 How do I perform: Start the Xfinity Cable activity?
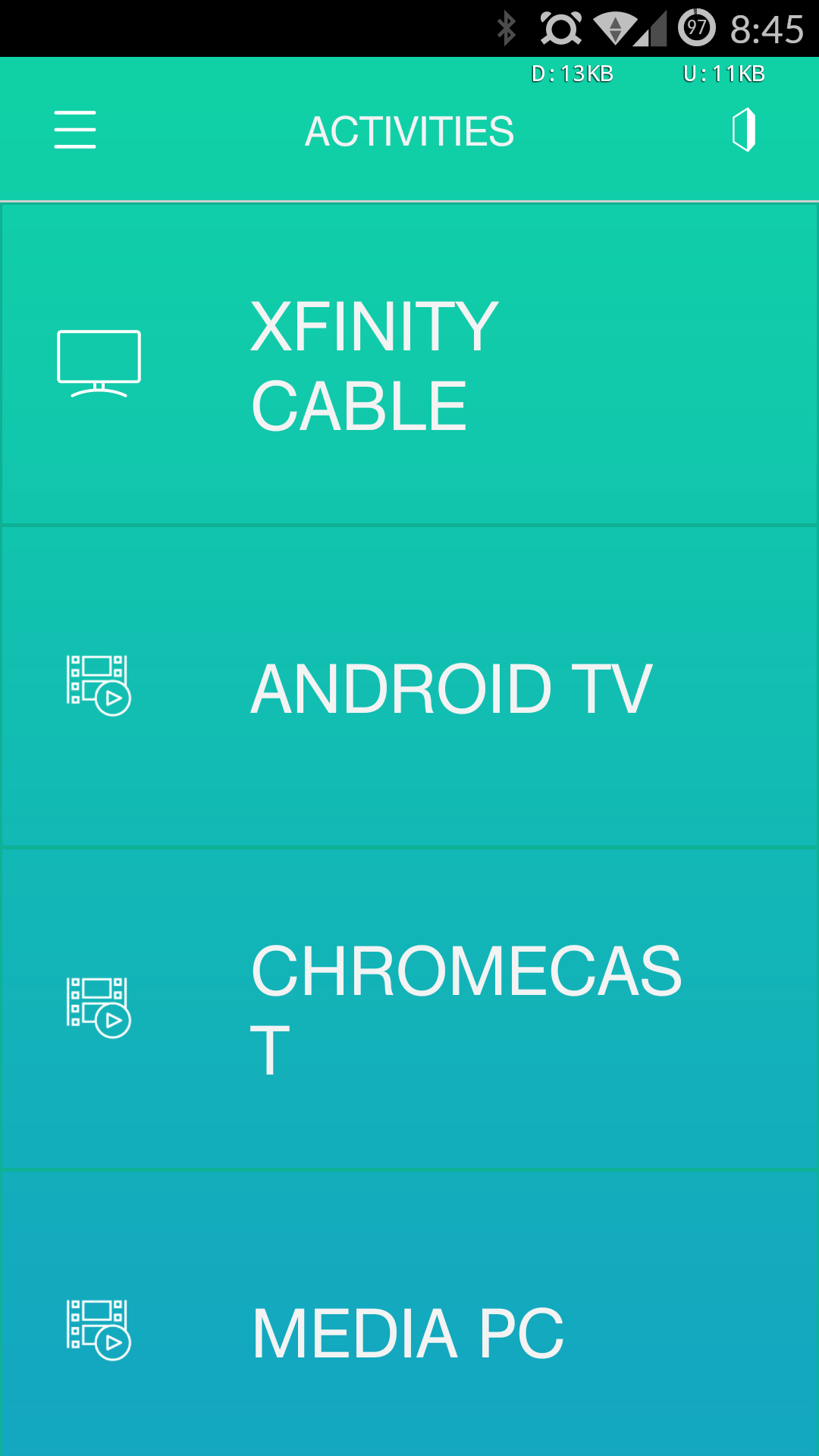[x=409, y=364]
